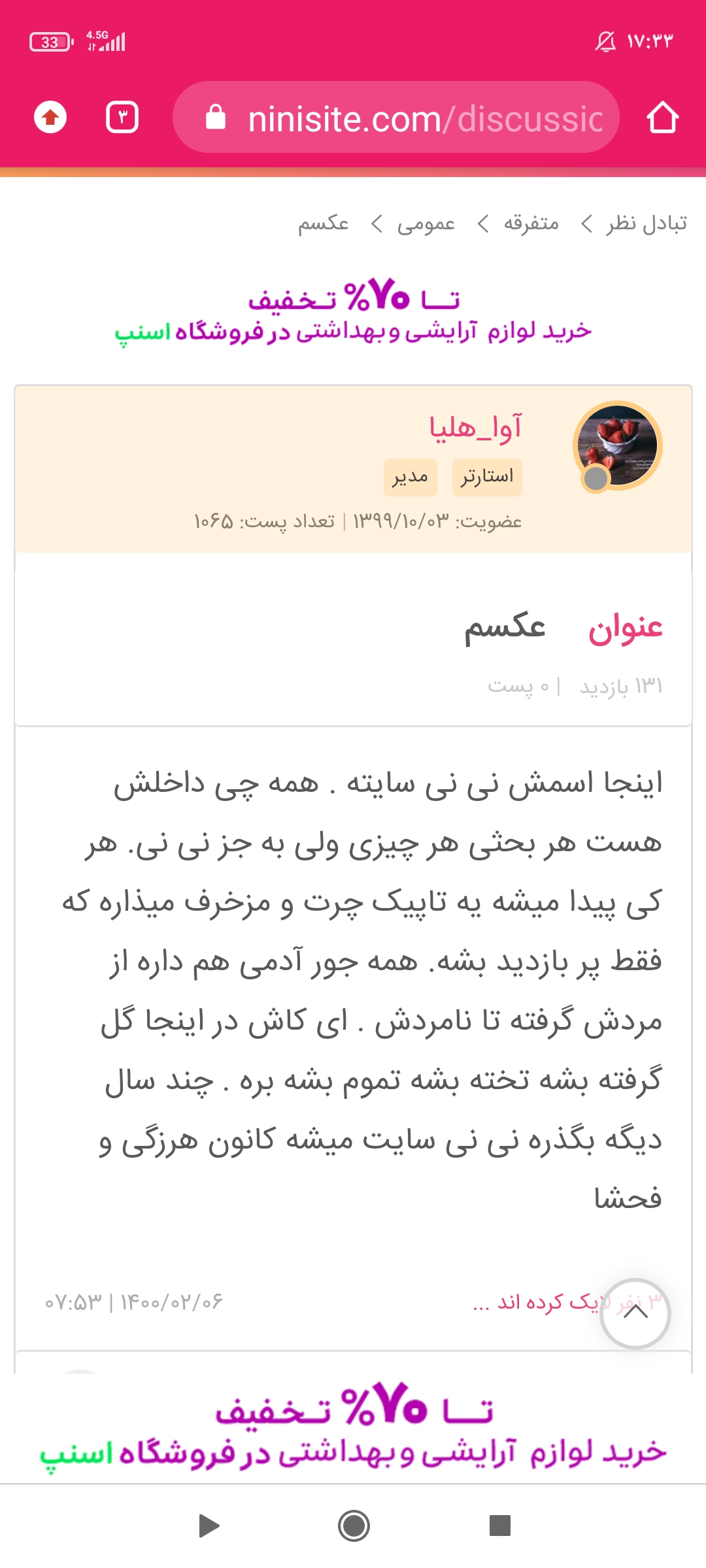
Task: Open the عمومی breadcrumb section
Action: 426,224
